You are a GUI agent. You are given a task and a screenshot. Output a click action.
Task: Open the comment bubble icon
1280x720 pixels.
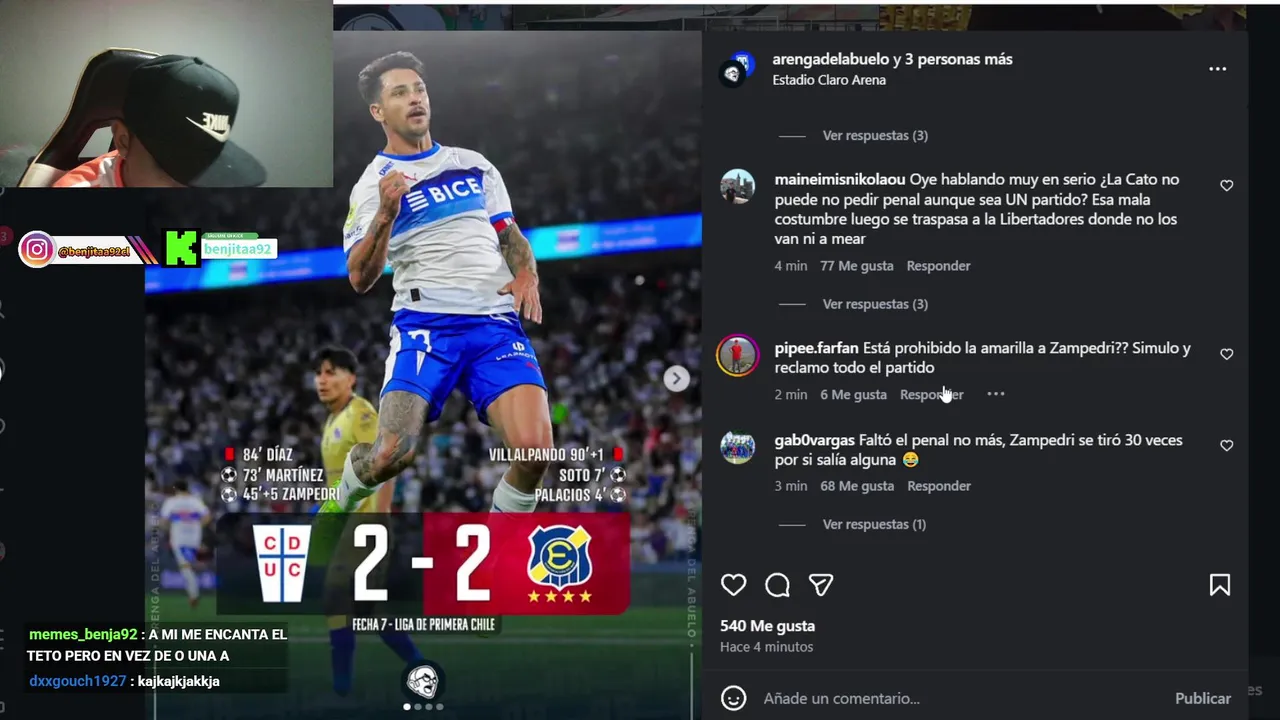[777, 585]
